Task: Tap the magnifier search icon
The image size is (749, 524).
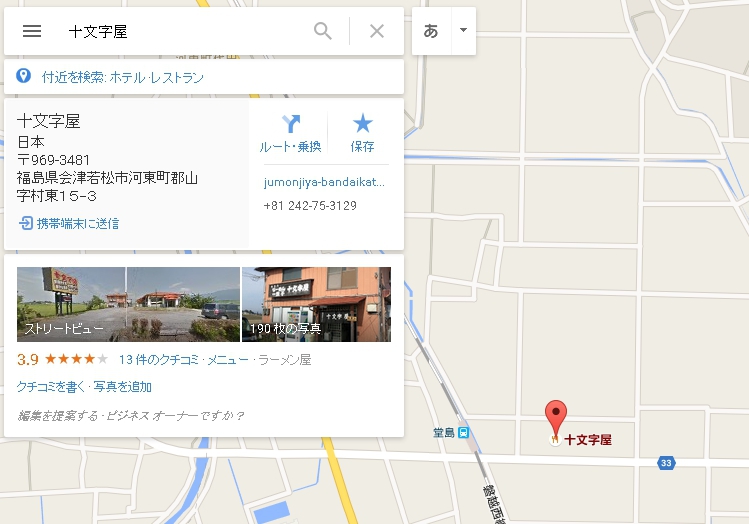Action: coord(323,31)
